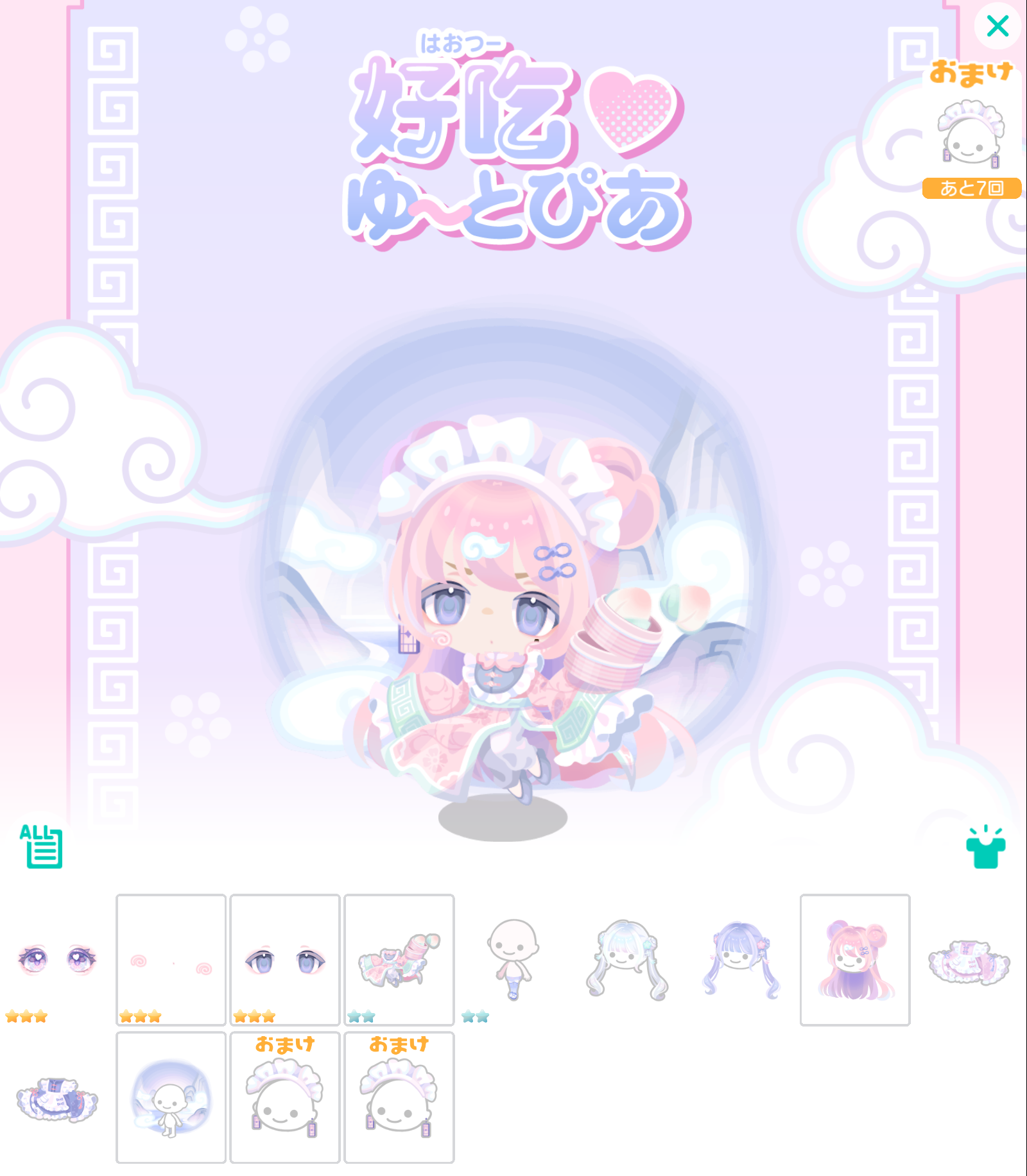Choose the purple frilly skirt item
Screen dimensions: 1027x1176
(x=56, y=1098)
